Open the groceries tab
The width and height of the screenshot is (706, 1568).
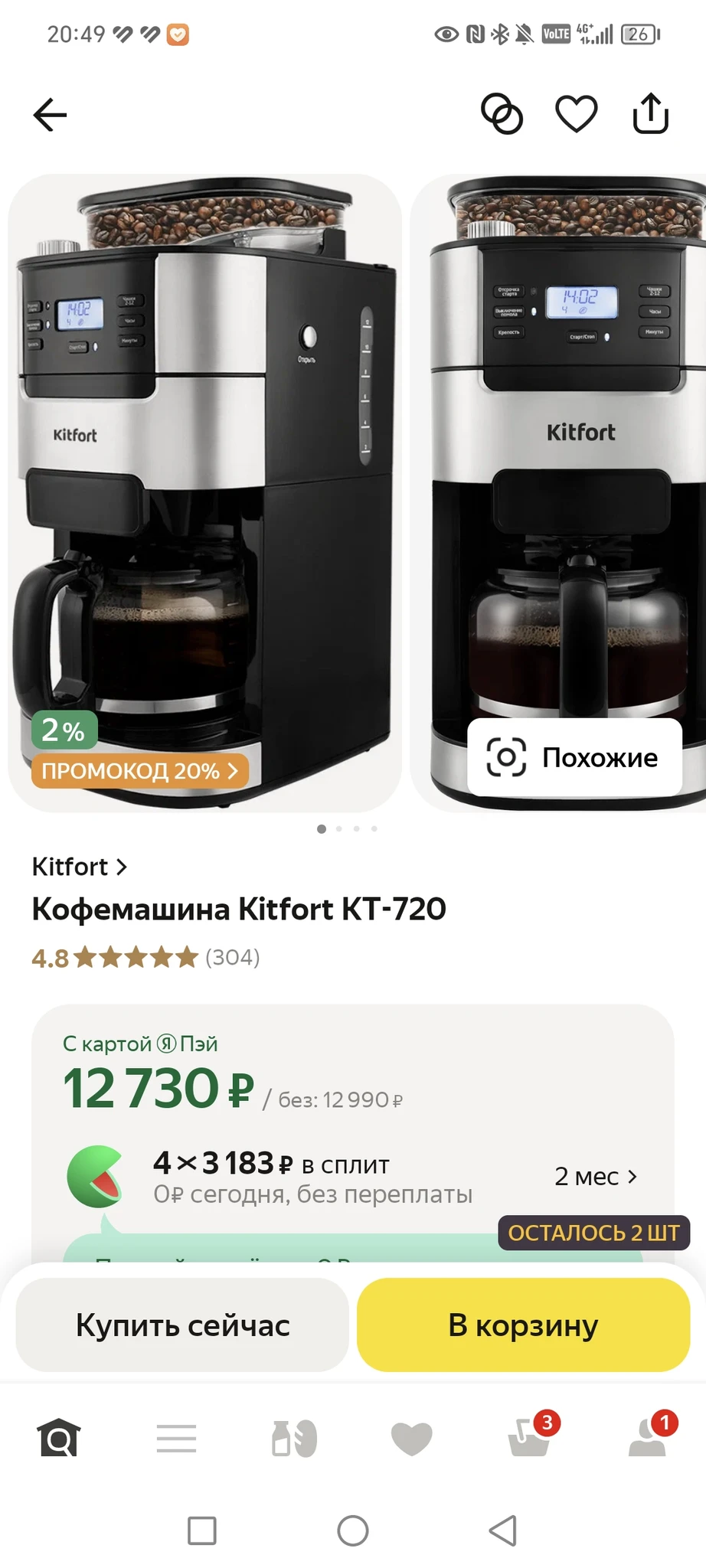(294, 1438)
